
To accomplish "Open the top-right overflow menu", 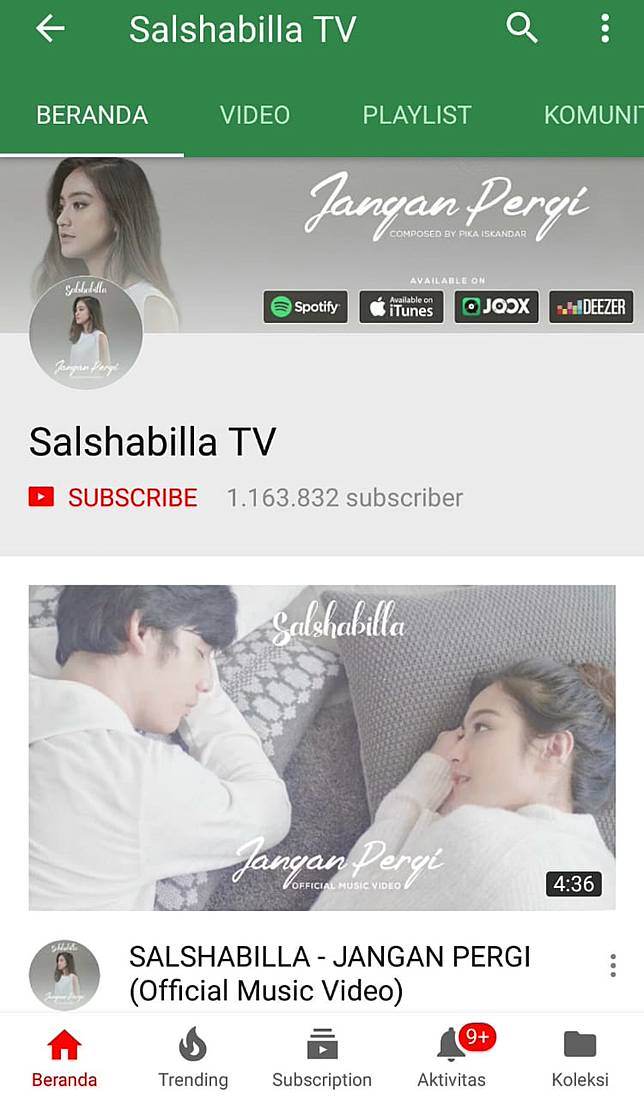I will 605,29.
